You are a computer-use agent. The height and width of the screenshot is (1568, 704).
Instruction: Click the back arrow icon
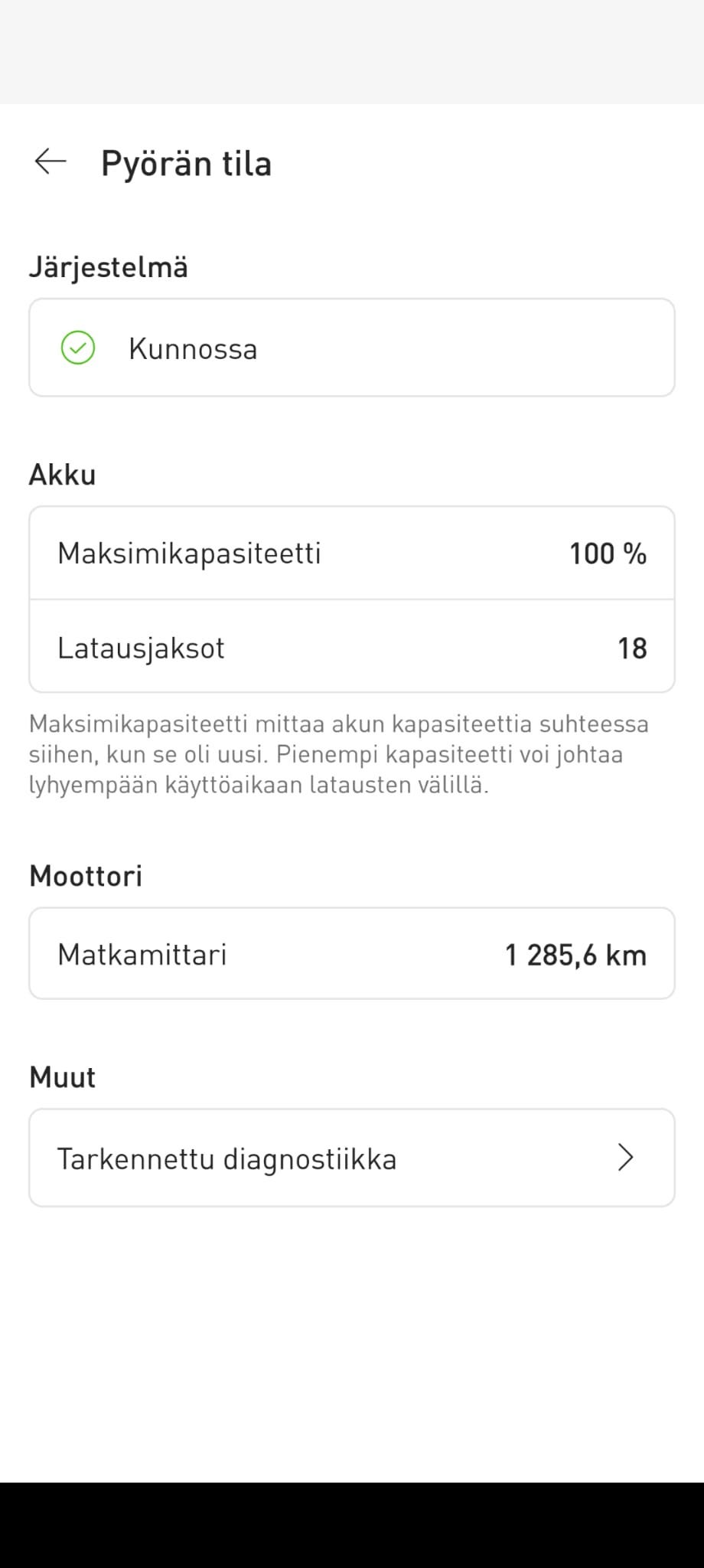coord(49,162)
